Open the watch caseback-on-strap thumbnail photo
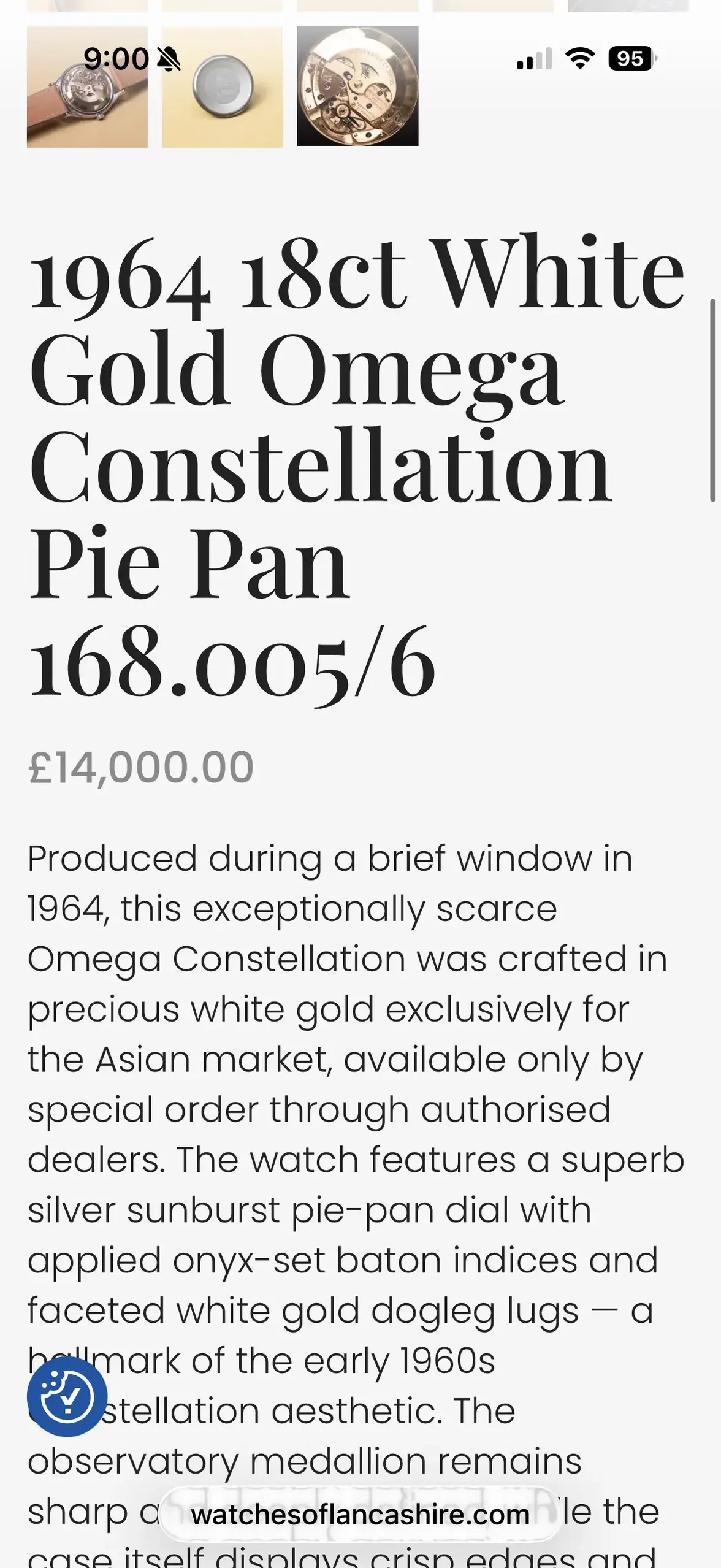The width and height of the screenshot is (721, 1568). [87, 87]
